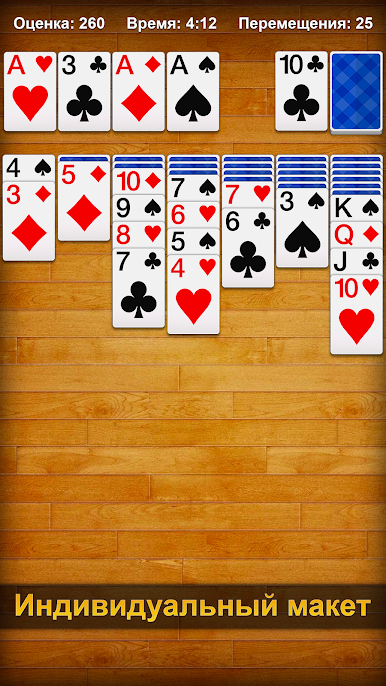Select the 10 of hearts card
Screen dimensions: 386x686
click(x=357, y=315)
